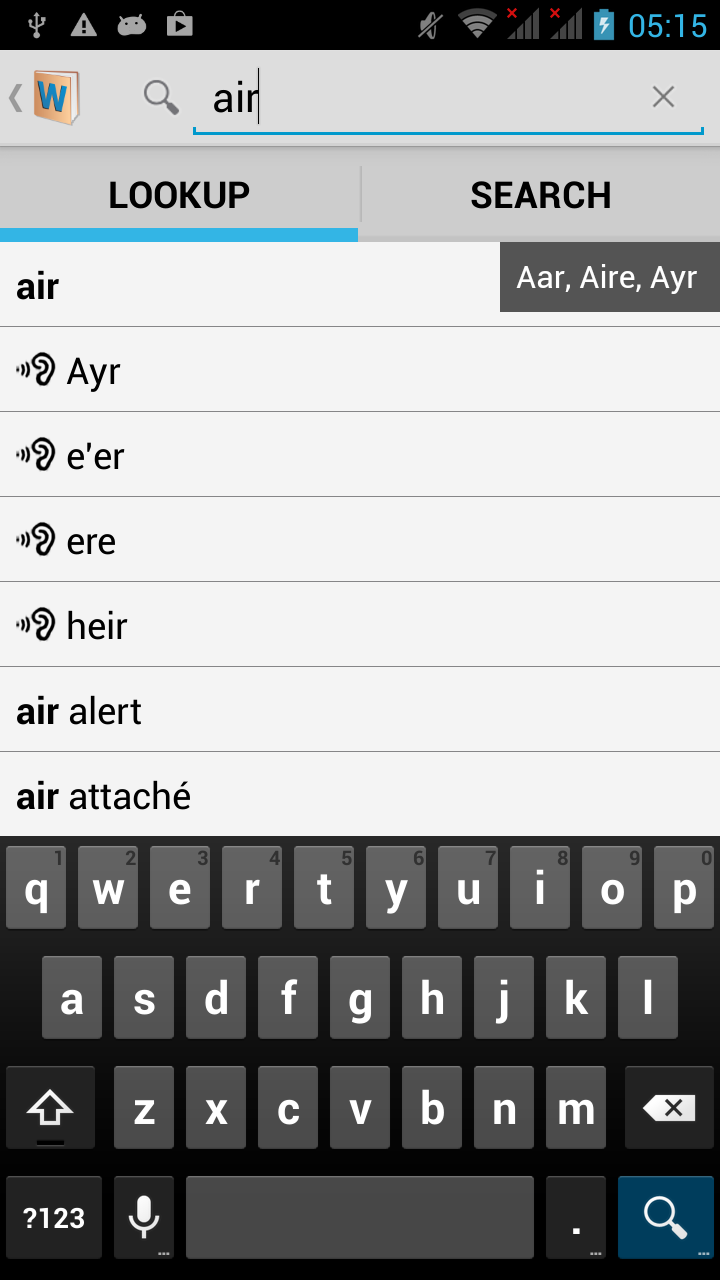Start voice input with the microphone icon
This screenshot has width=720, height=1280.
click(x=143, y=1217)
